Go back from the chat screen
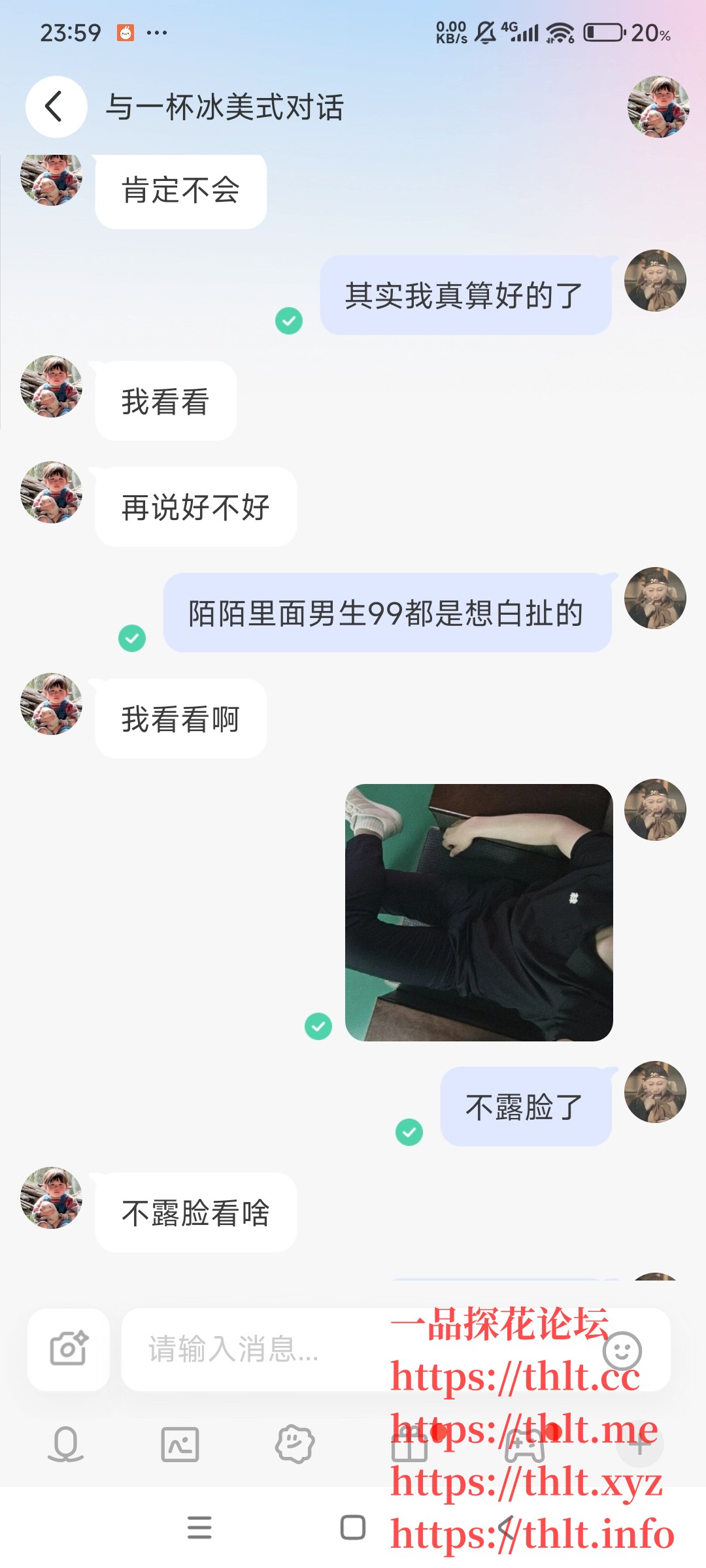The height and width of the screenshot is (1568, 706). pyautogui.click(x=56, y=106)
